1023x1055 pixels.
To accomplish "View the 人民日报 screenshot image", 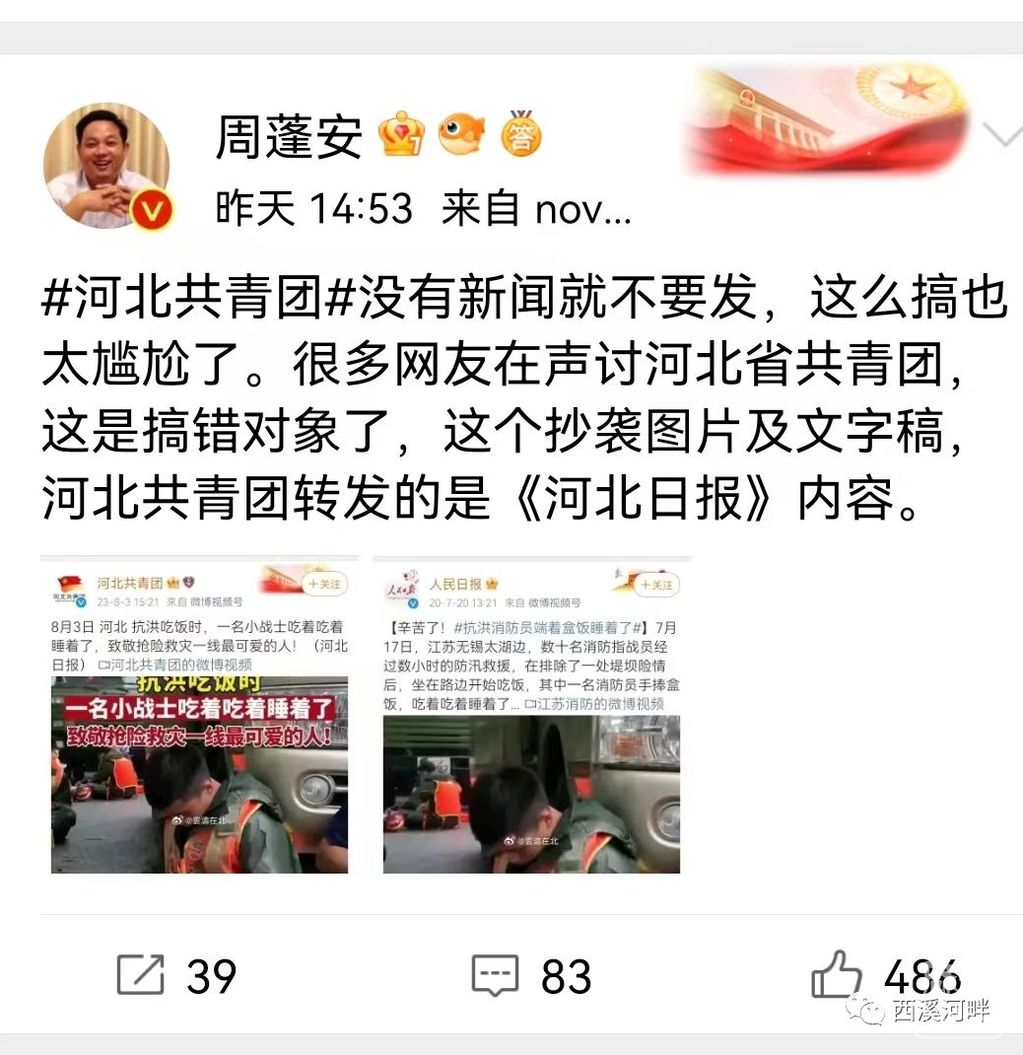I will pyautogui.click(x=531, y=715).
